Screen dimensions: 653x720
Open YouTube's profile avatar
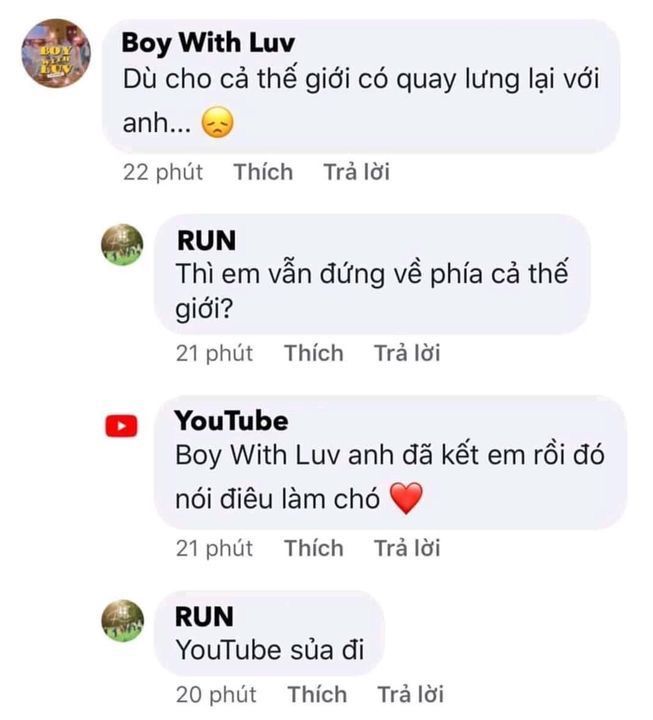pos(122,427)
